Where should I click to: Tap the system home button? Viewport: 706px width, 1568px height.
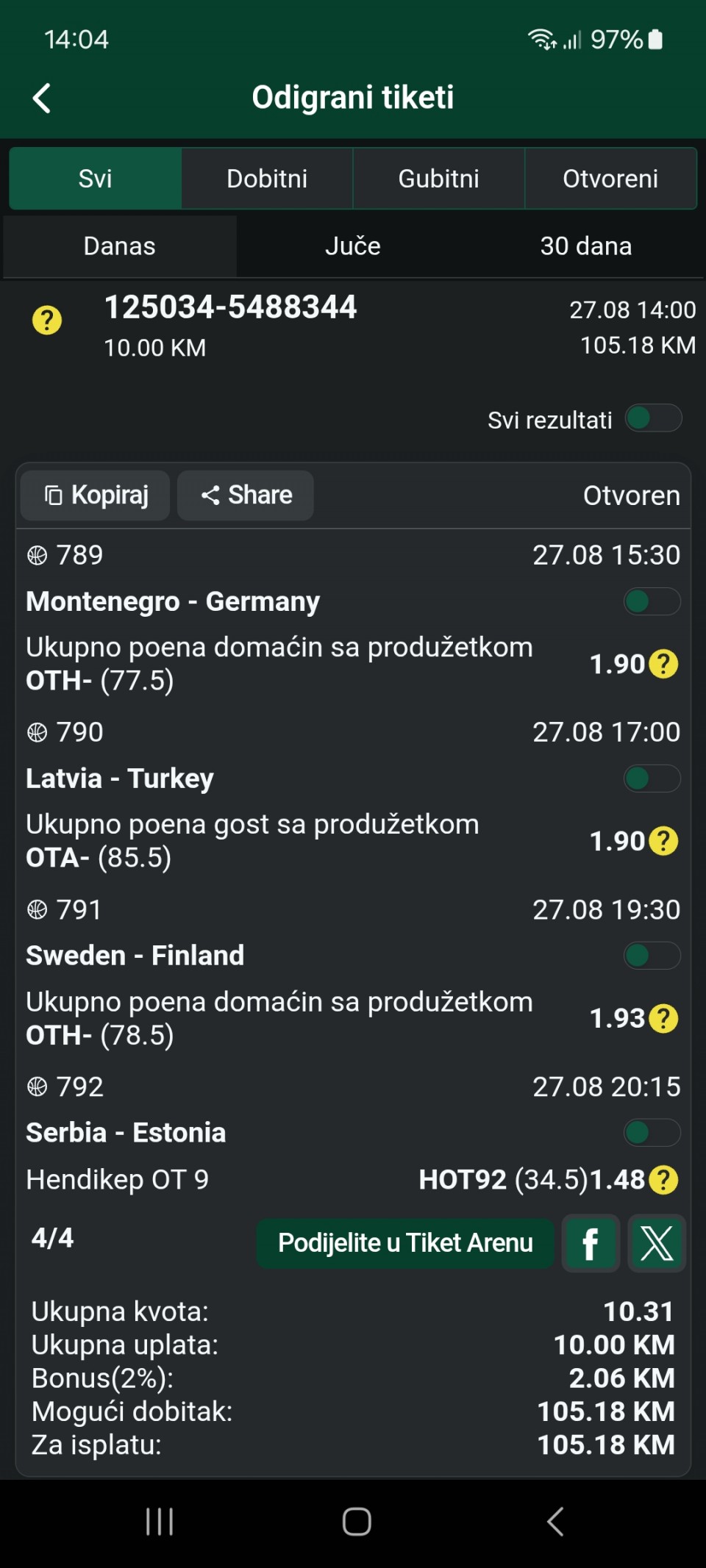click(357, 1522)
